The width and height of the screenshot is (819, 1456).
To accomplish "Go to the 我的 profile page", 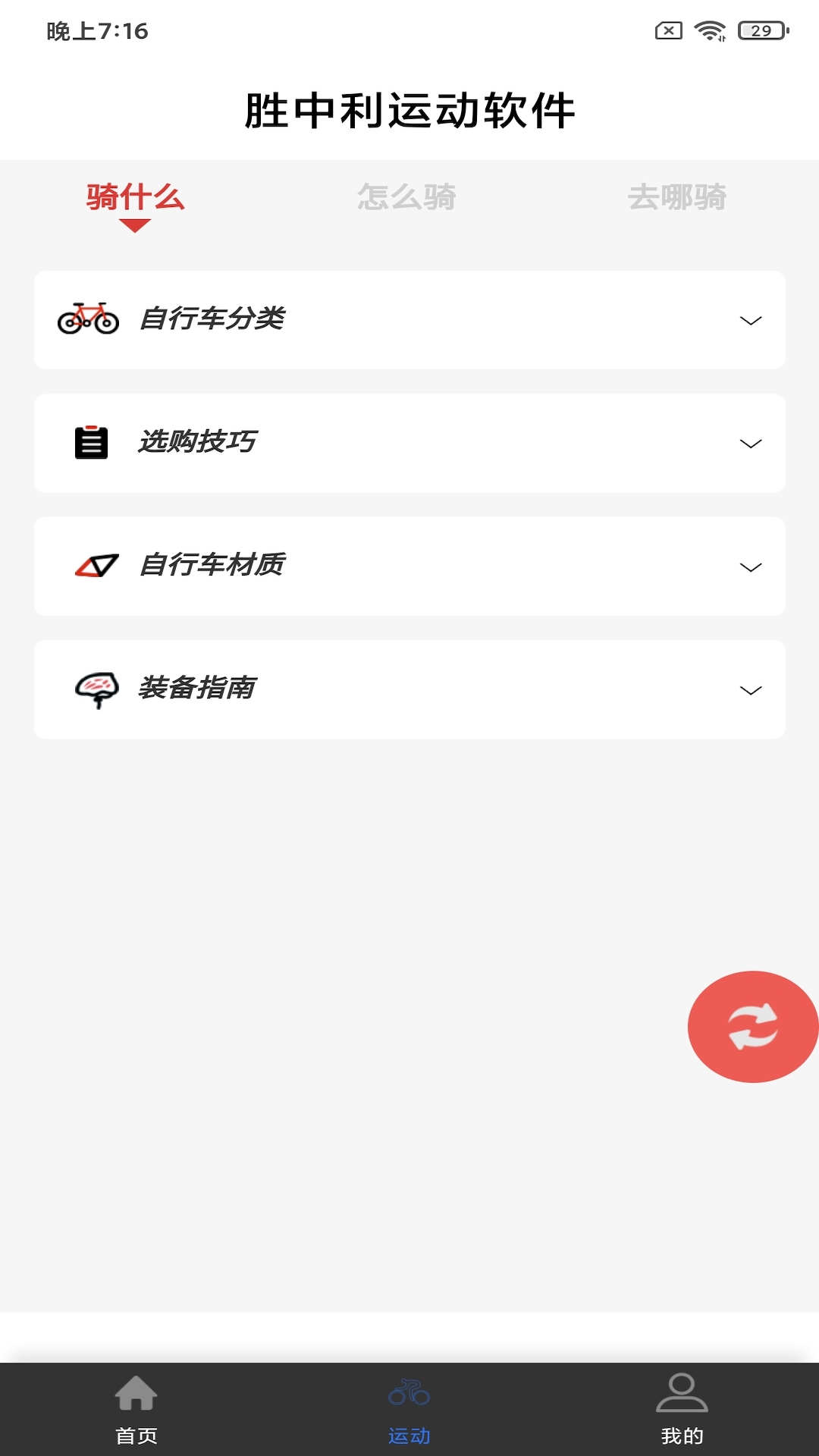I will [682, 1433].
